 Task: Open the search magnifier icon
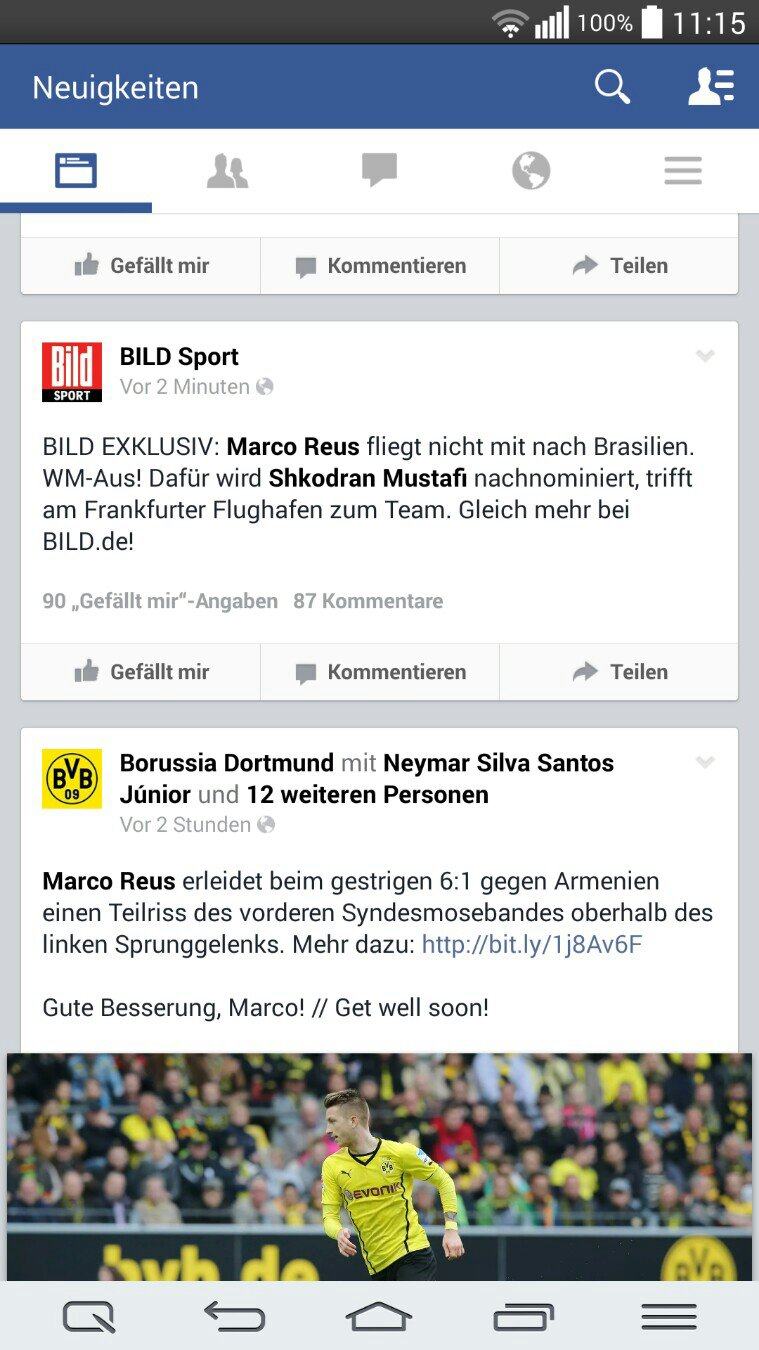[x=612, y=87]
